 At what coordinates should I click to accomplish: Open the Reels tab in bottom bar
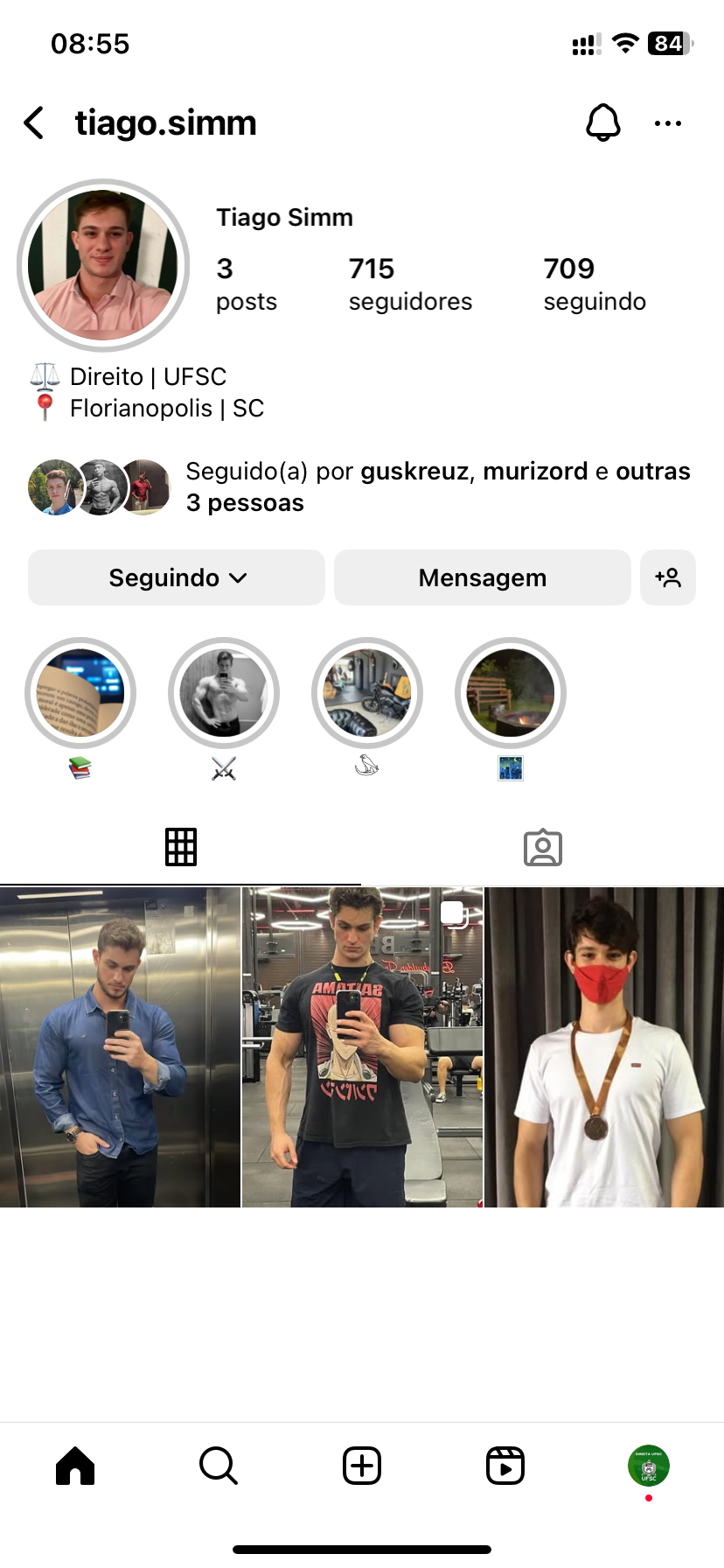coord(505,1466)
